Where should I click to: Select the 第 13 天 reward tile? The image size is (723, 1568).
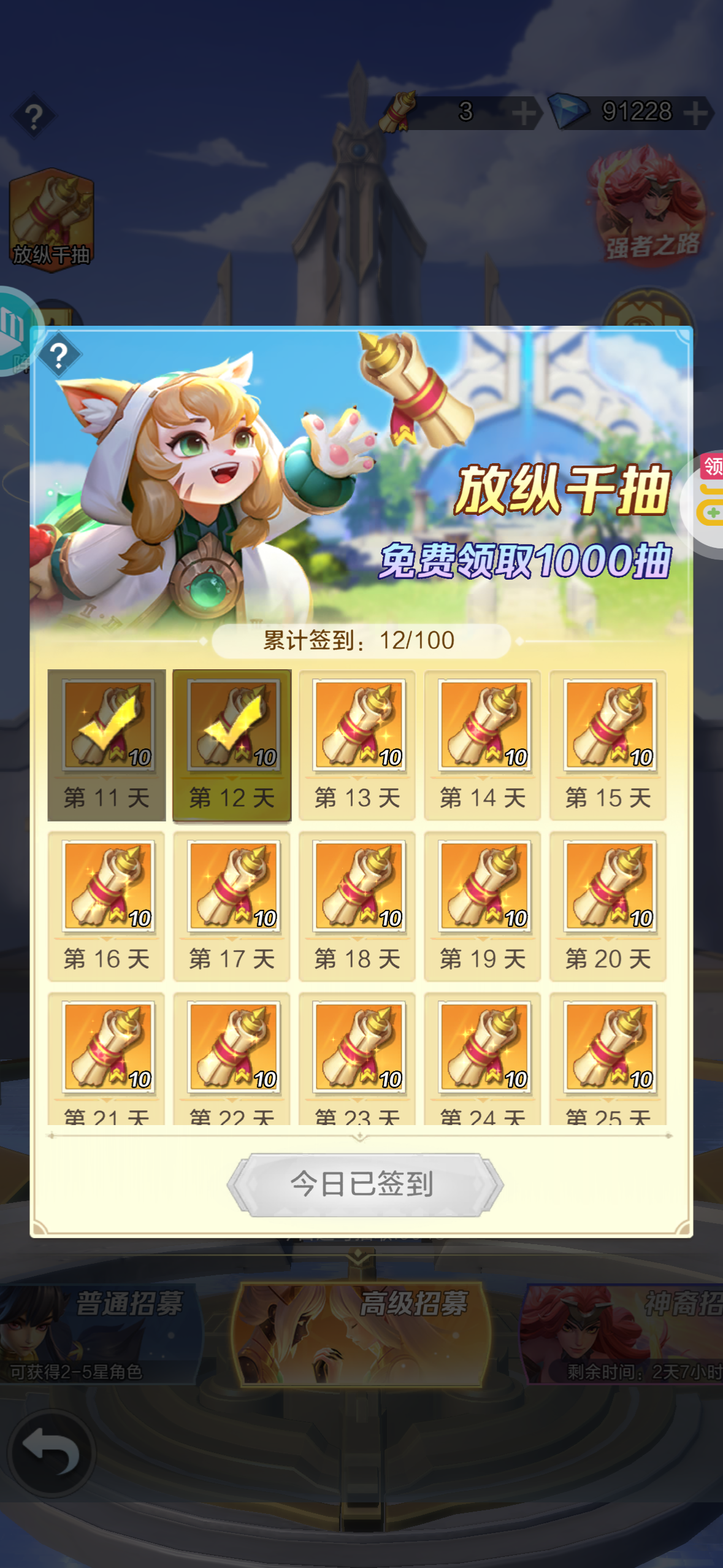[357, 745]
